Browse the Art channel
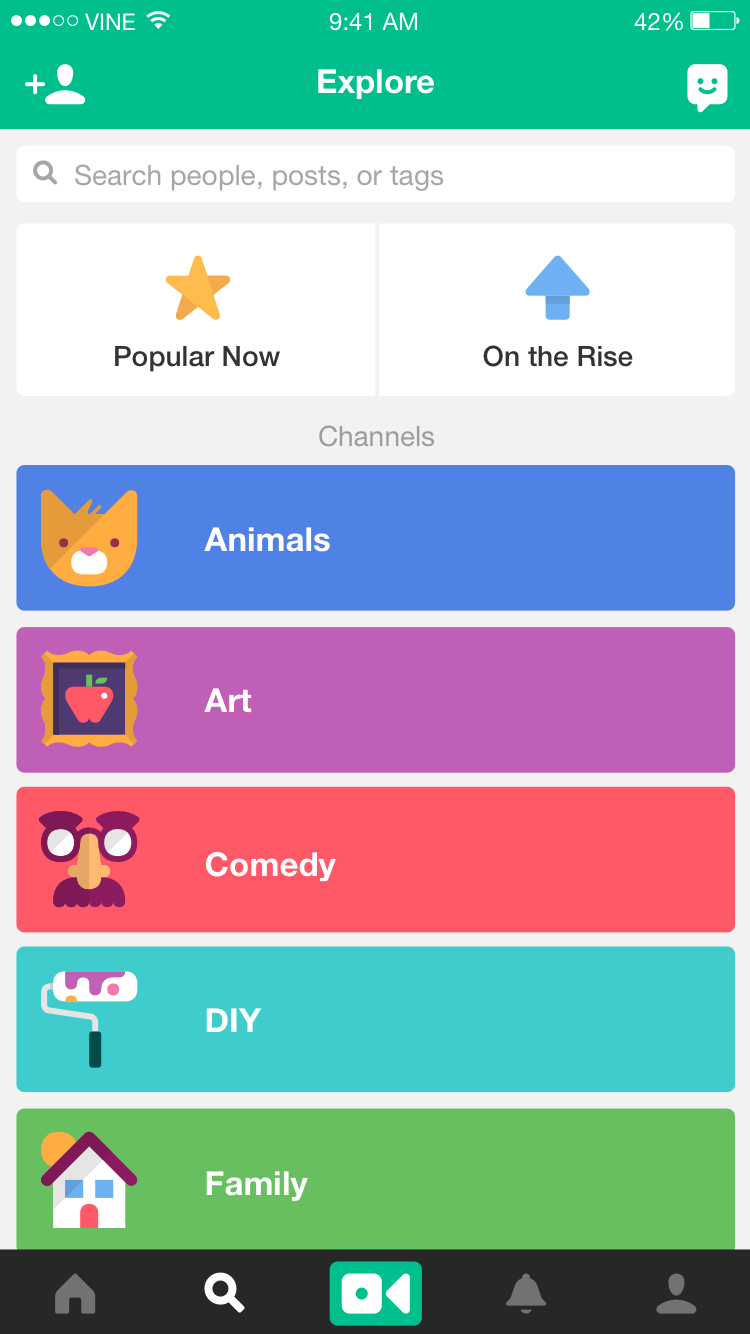 [376, 700]
